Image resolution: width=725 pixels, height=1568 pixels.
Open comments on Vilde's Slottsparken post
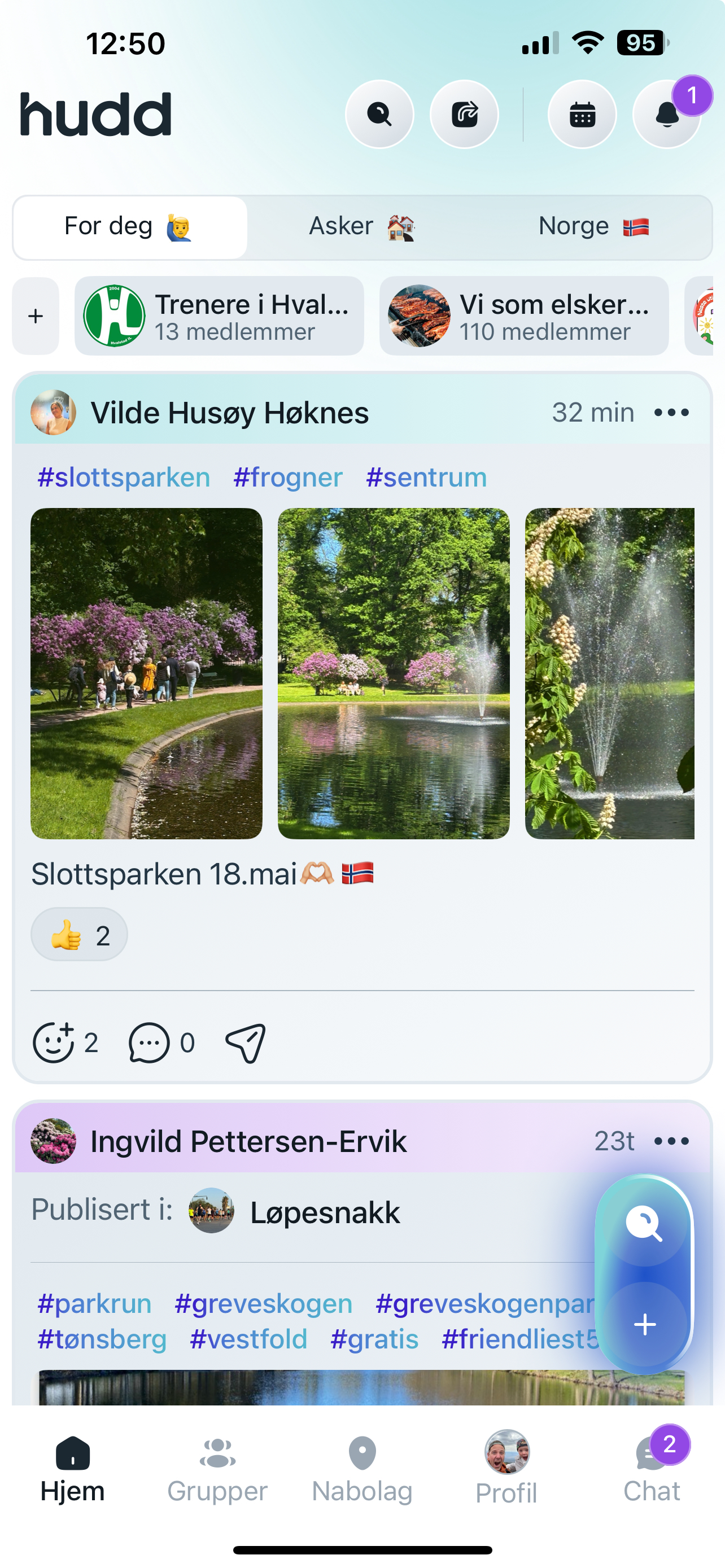(149, 1043)
